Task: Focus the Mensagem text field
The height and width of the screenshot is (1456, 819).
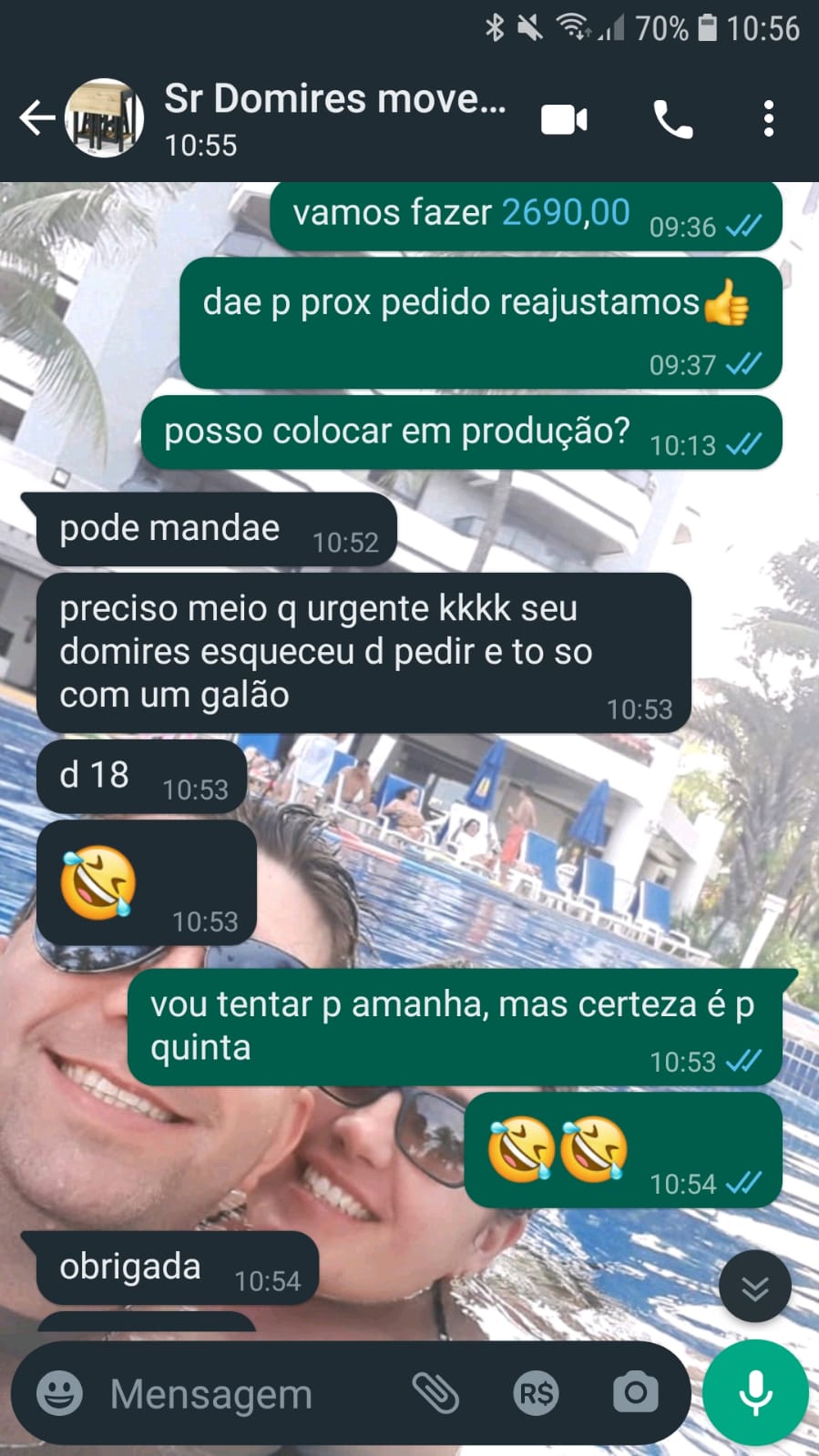Action: coord(246,1393)
